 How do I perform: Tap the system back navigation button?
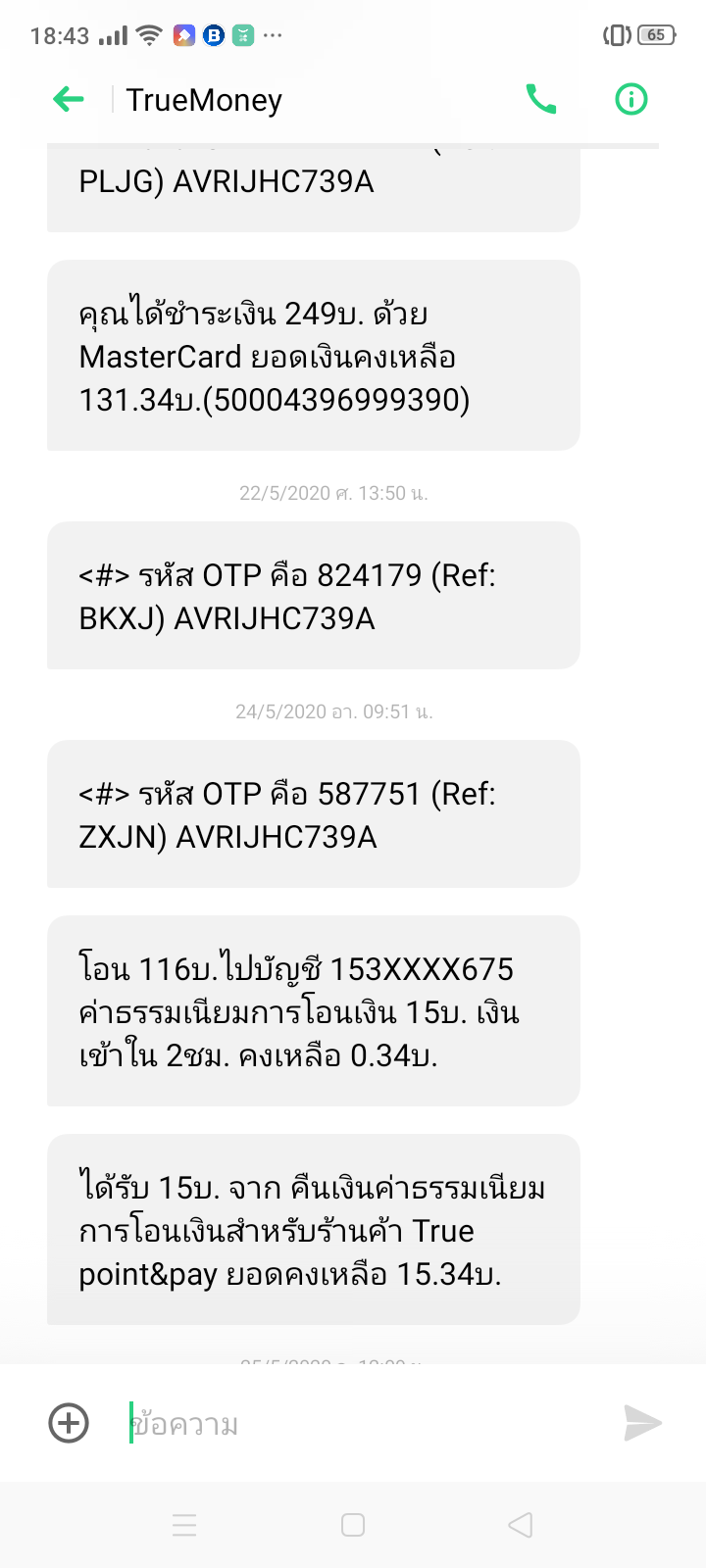coord(521,1525)
